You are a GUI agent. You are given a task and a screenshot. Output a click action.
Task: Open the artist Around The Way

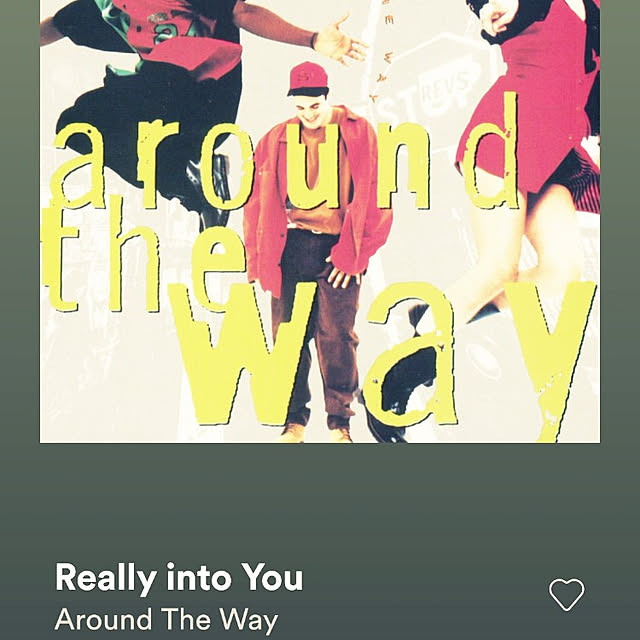pos(166,620)
